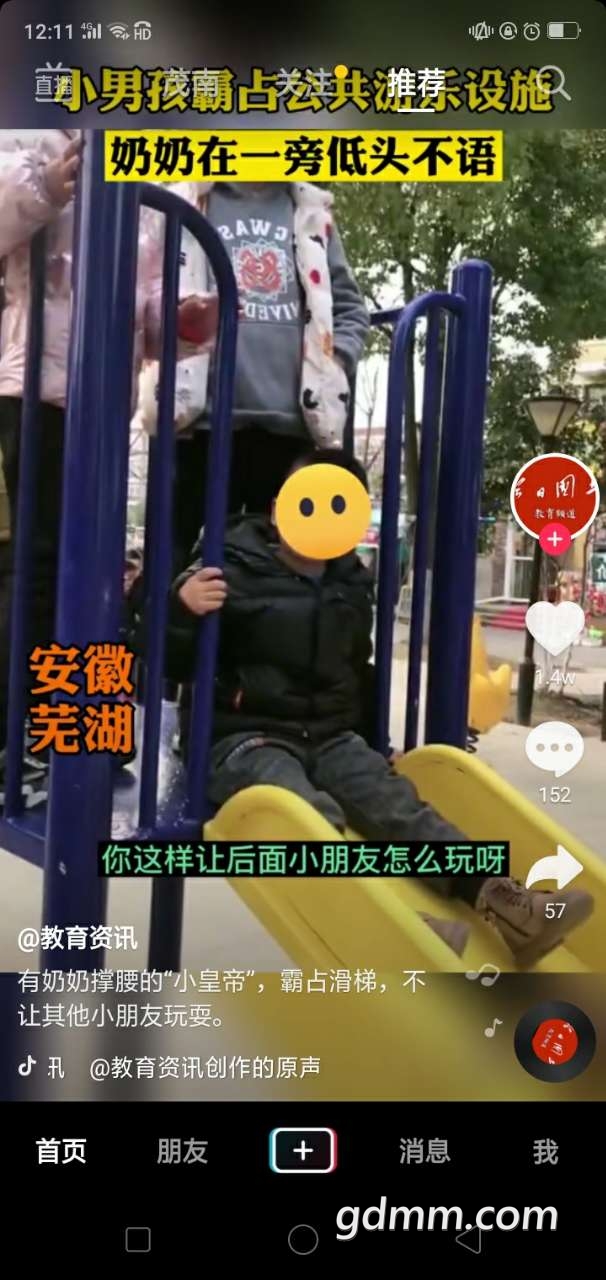Open the 消息 tab
Image resolution: width=606 pixels, height=1280 pixels.
pos(424,1151)
